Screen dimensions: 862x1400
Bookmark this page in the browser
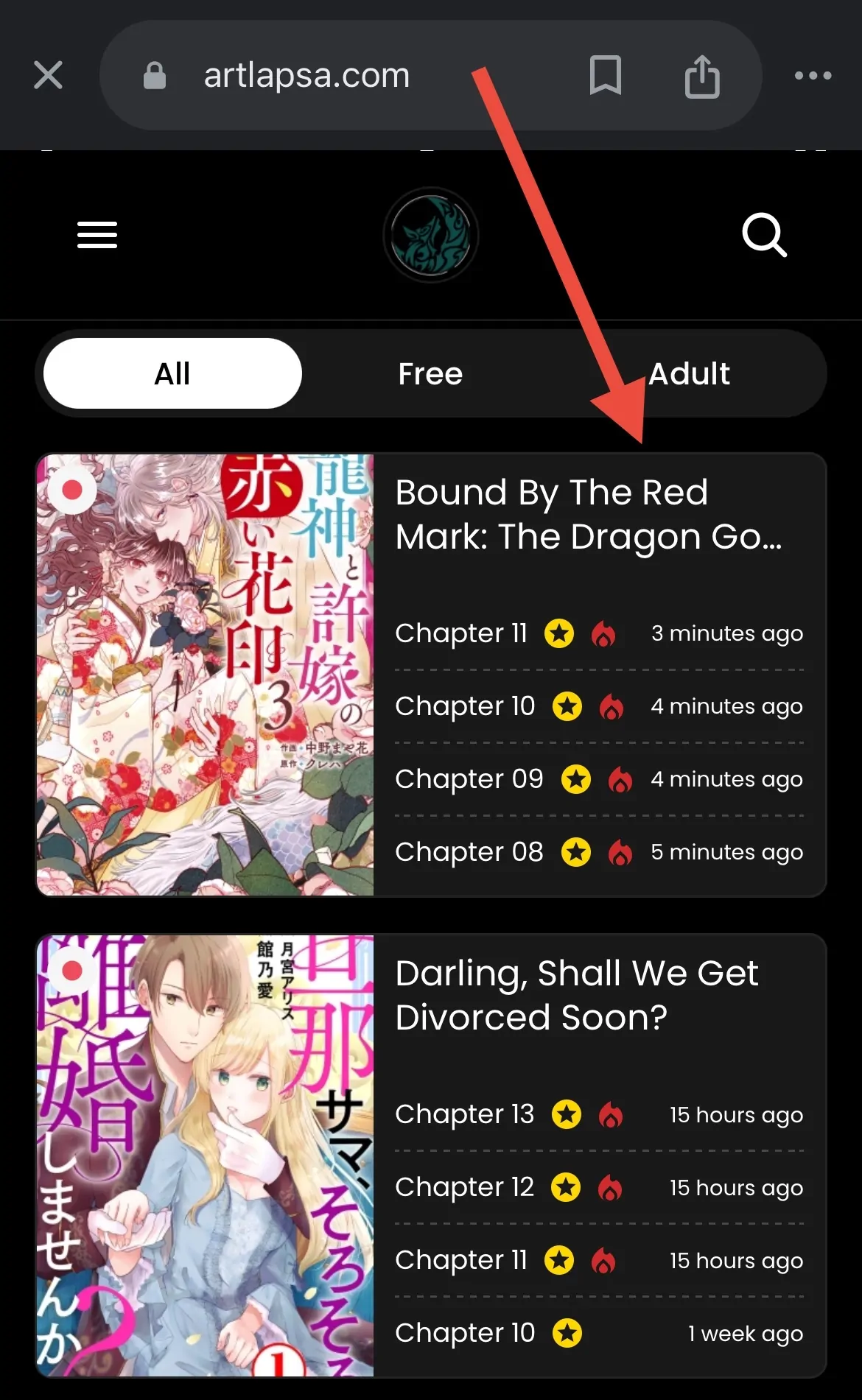point(606,75)
